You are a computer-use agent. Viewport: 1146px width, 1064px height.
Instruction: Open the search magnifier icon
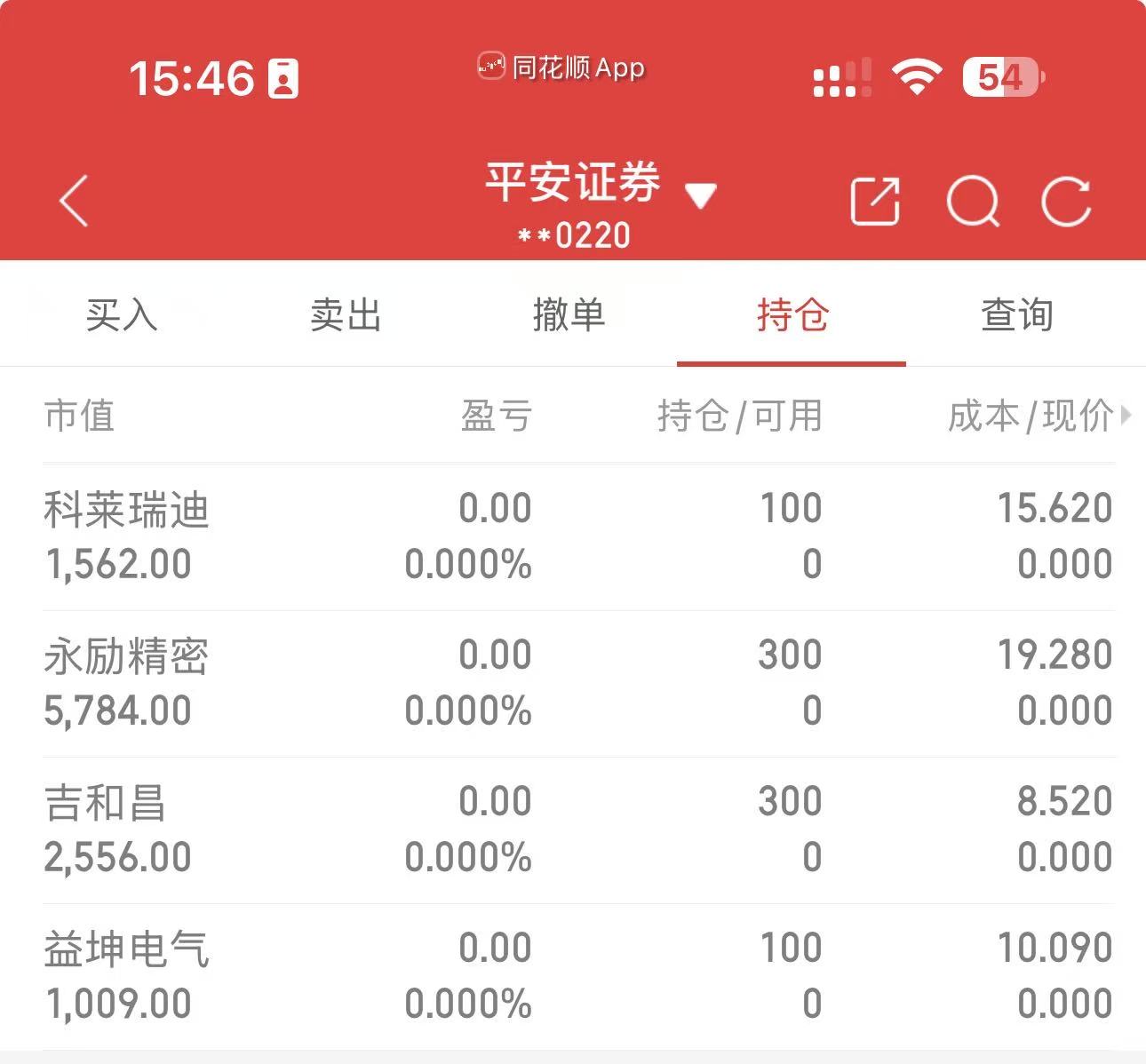coord(973,202)
